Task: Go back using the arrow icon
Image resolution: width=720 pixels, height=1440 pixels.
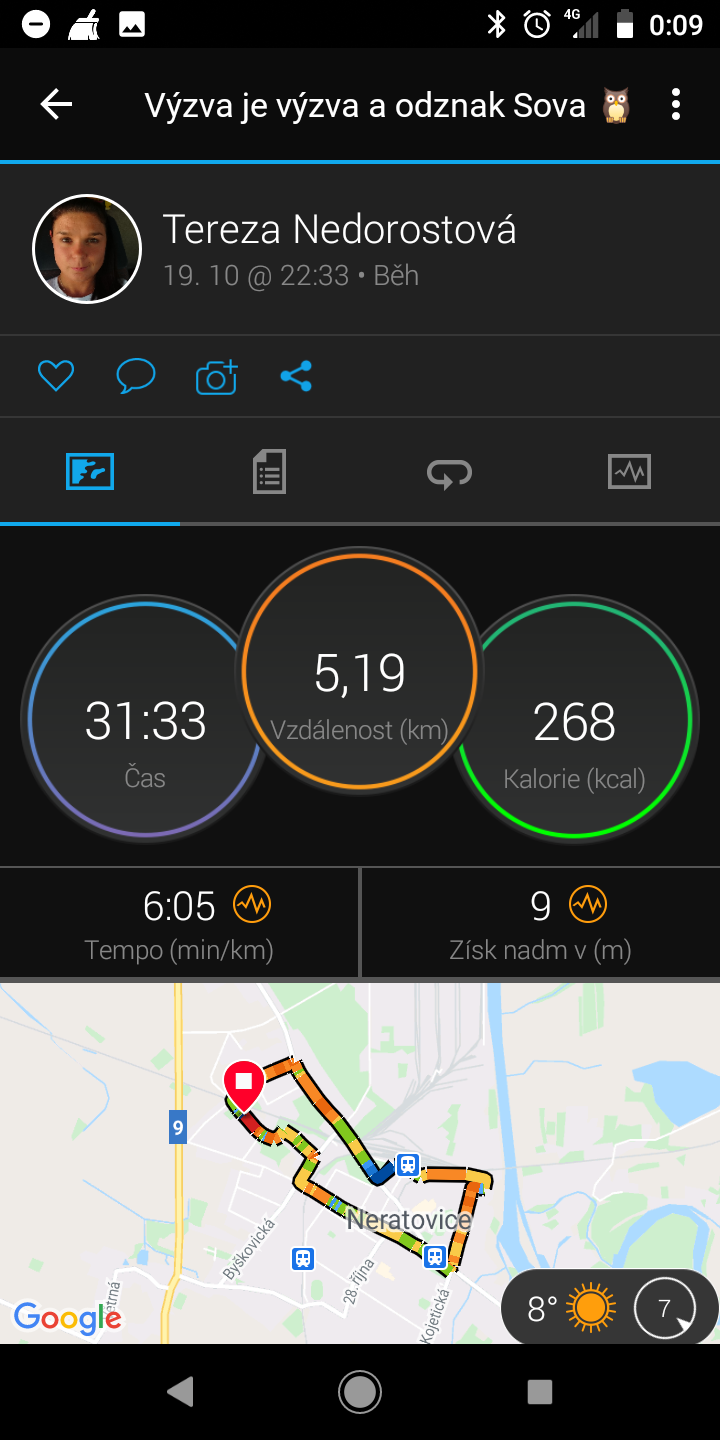Action: point(56,104)
